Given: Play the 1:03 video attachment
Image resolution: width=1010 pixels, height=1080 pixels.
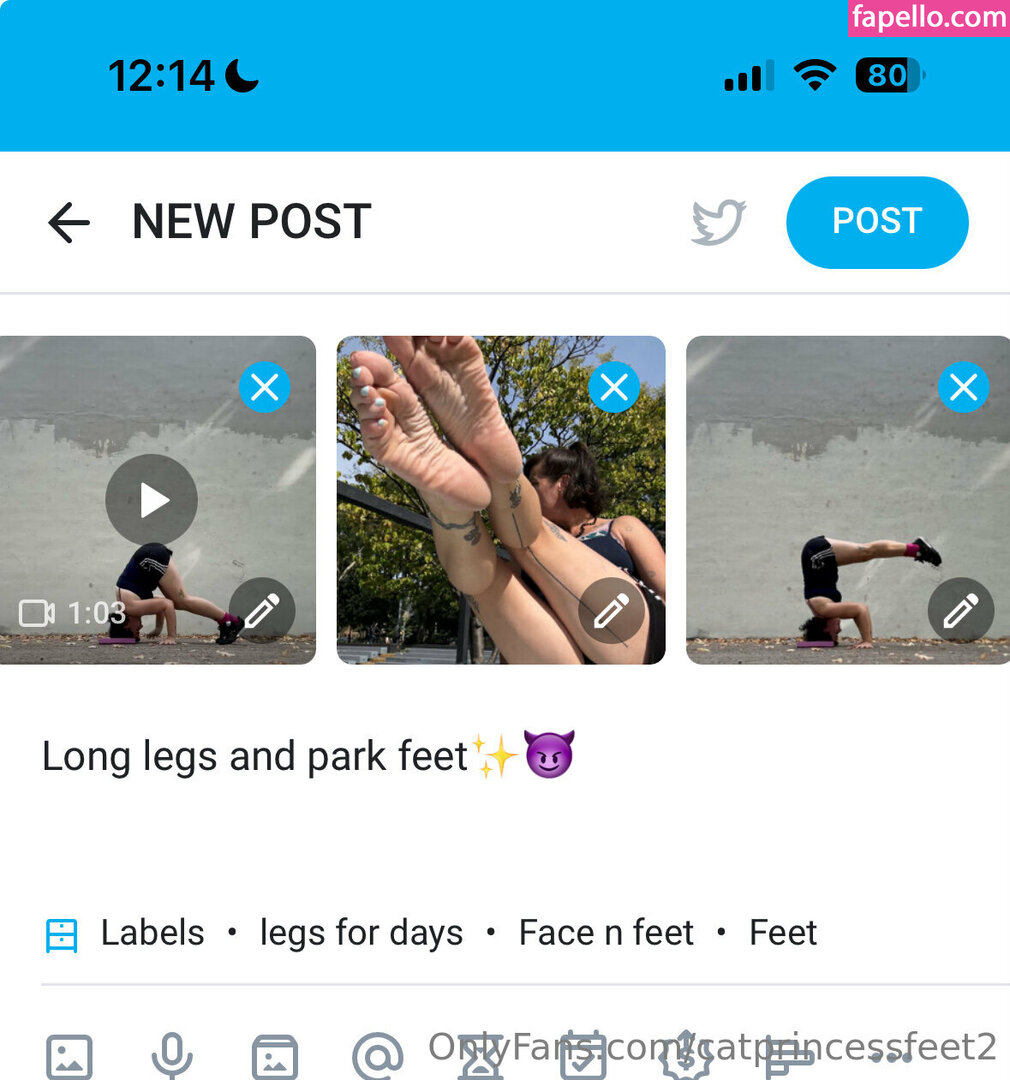Looking at the screenshot, I should coord(151,500).
